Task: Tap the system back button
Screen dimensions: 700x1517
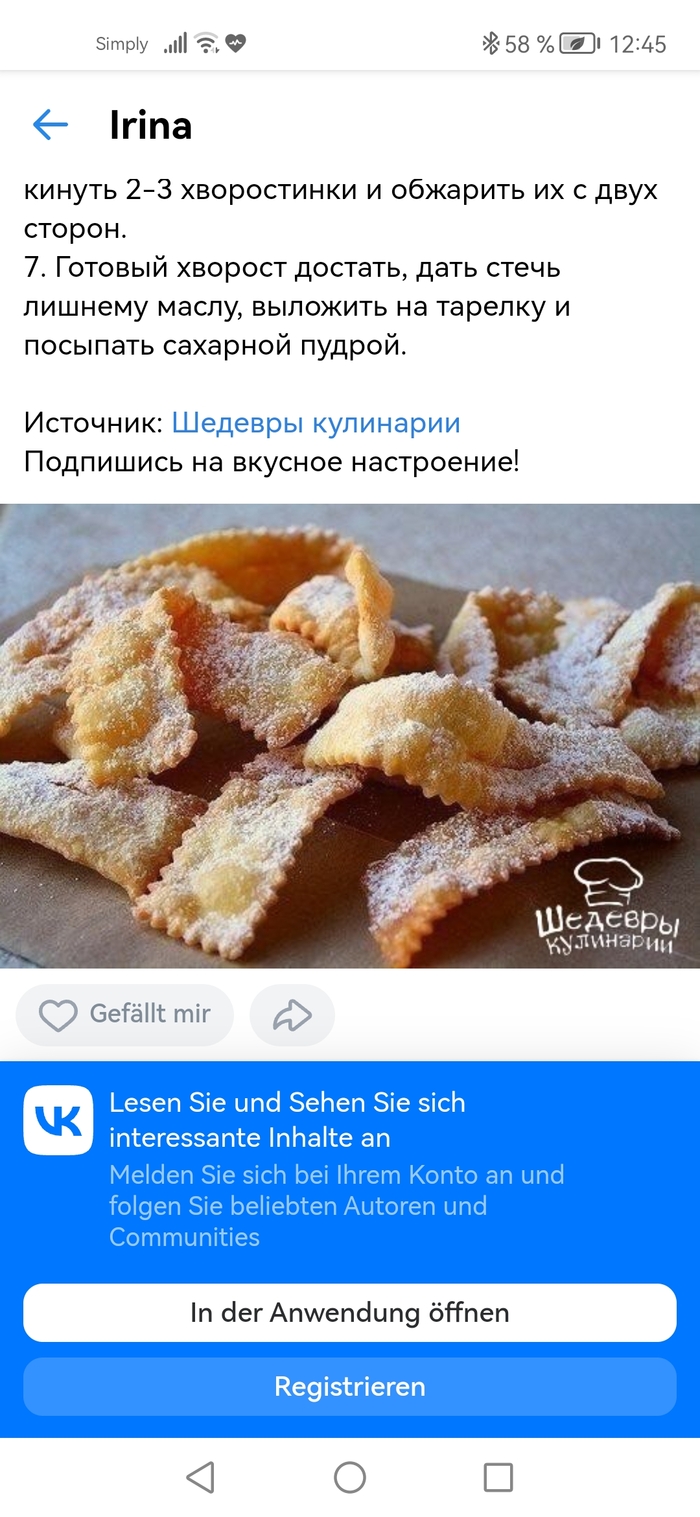Action: pos(201,1477)
